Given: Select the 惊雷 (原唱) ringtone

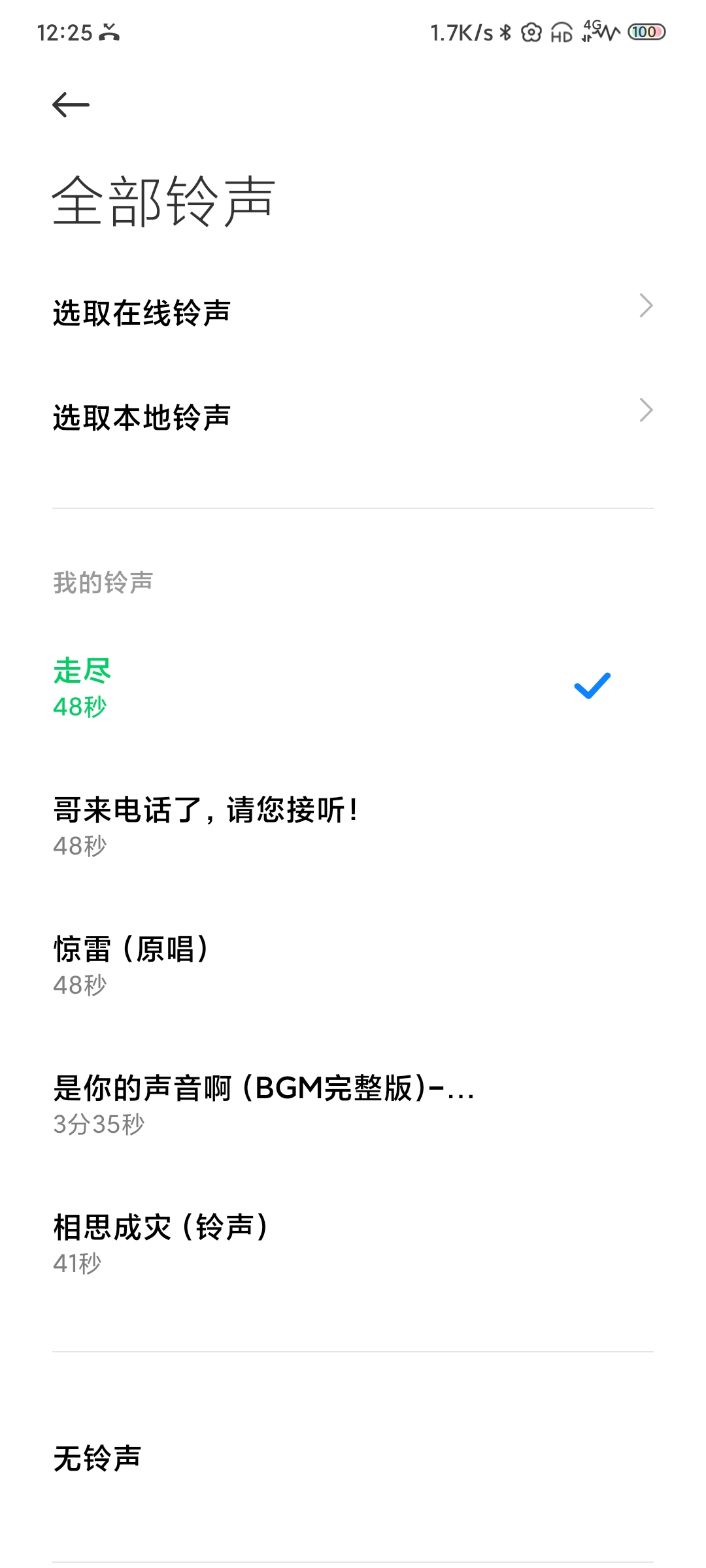Looking at the screenshot, I should tap(353, 966).
